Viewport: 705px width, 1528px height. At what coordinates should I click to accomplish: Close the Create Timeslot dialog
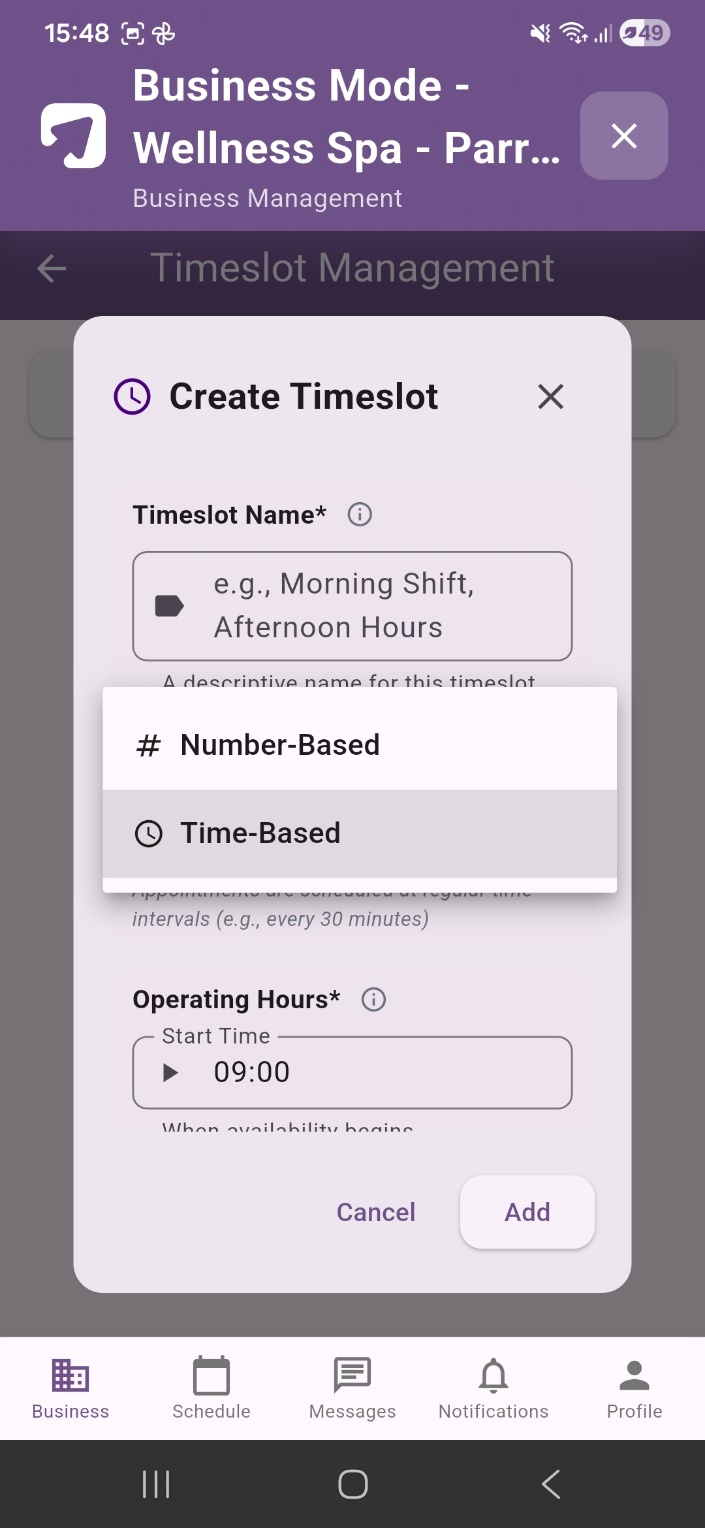[551, 397]
